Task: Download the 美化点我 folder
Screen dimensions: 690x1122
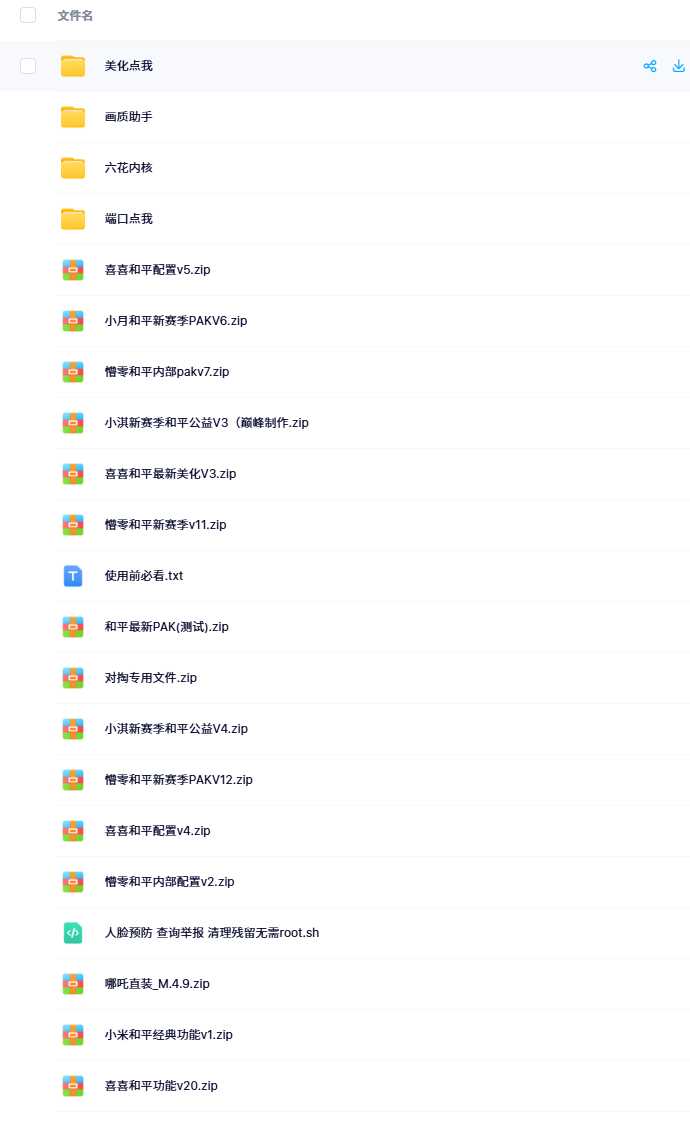Action: [679, 66]
